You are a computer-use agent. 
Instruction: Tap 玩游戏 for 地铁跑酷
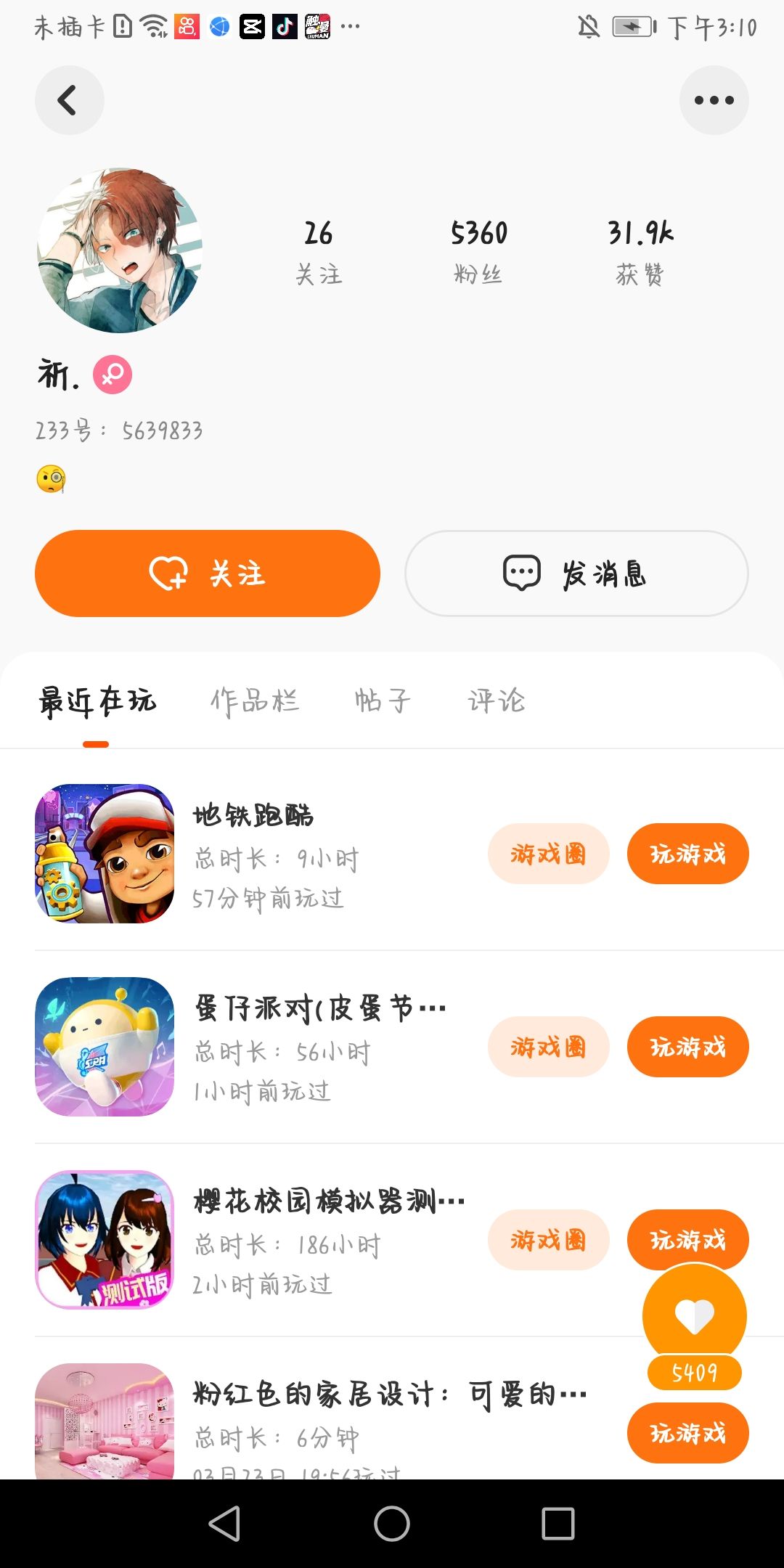[687, 854]
